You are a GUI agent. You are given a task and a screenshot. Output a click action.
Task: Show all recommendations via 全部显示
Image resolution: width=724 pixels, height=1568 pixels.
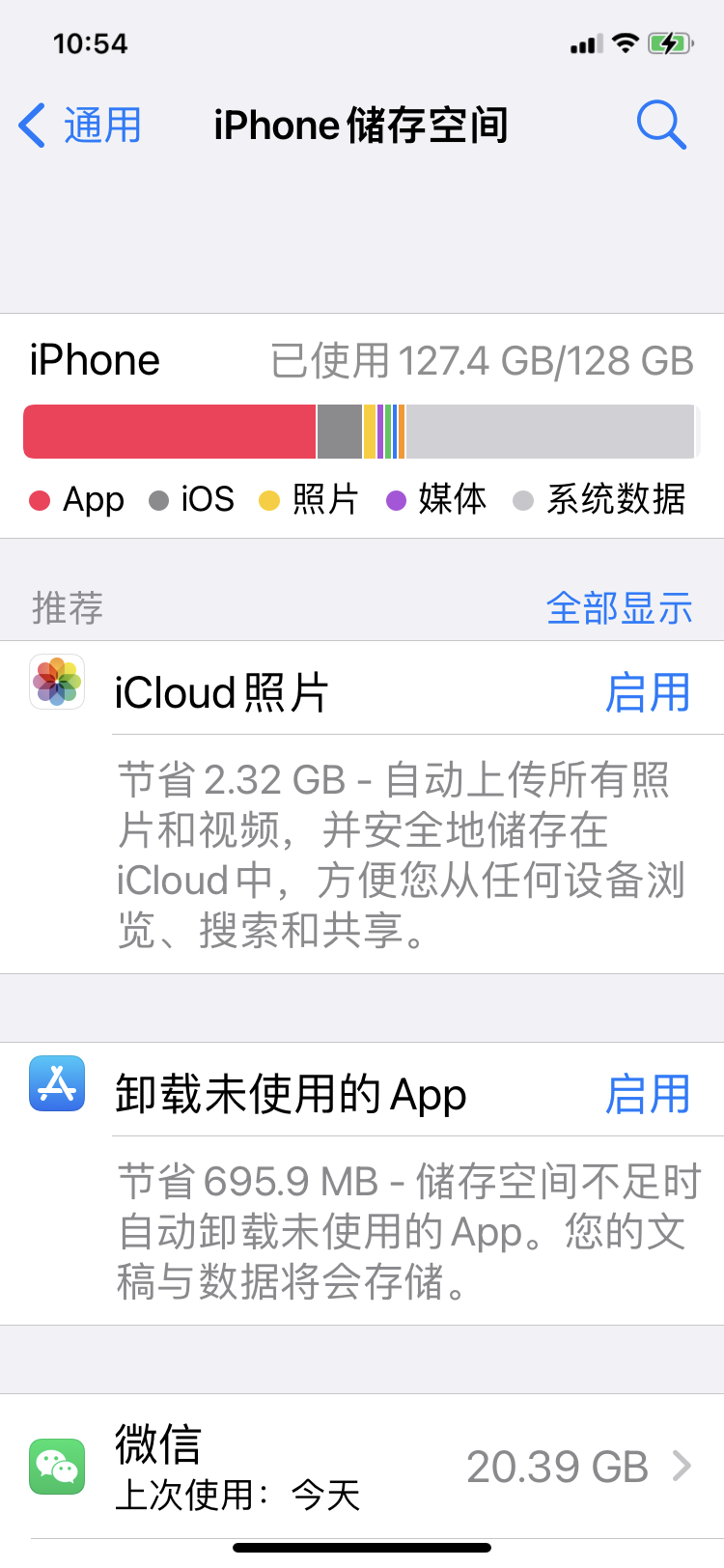click(x=619, y=608)
